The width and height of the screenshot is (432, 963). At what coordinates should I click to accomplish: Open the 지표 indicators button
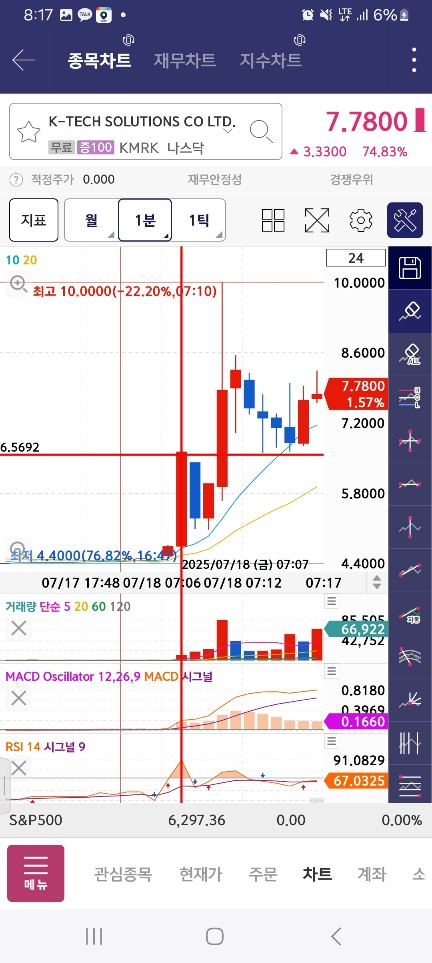coord(34,220)
